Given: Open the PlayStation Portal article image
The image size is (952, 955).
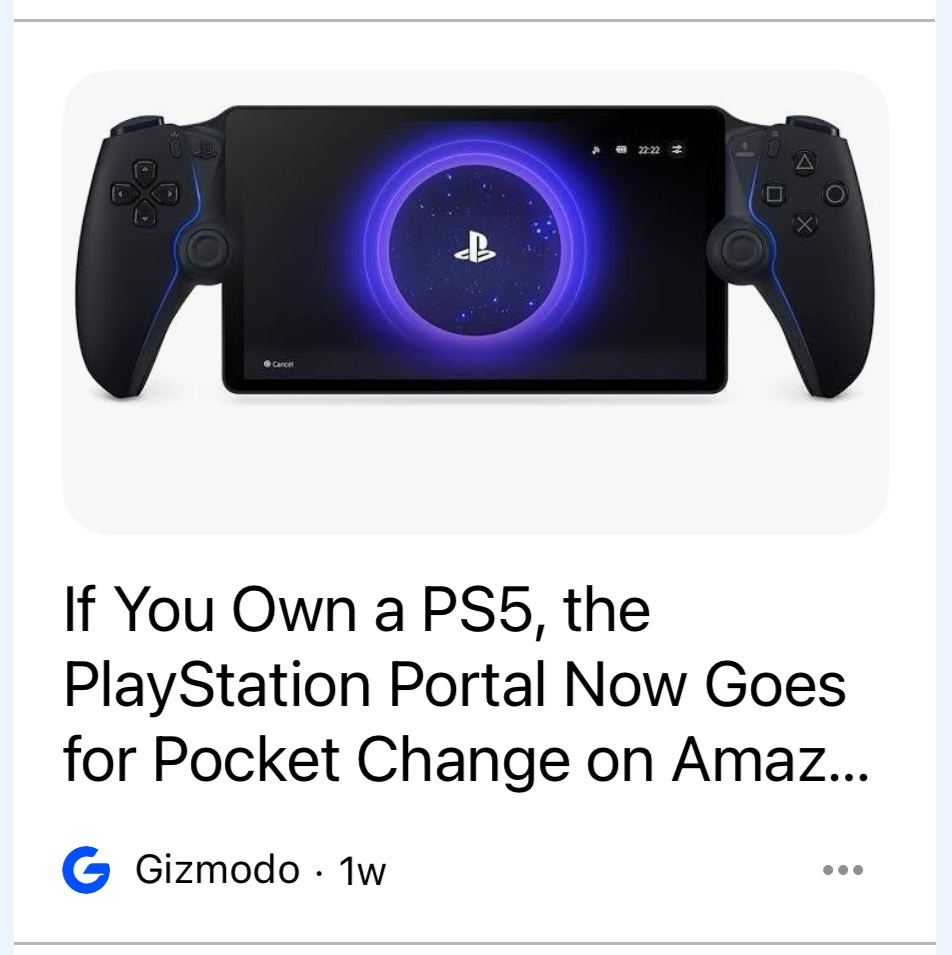Looking at the screenshot, I should pos(475,301).
